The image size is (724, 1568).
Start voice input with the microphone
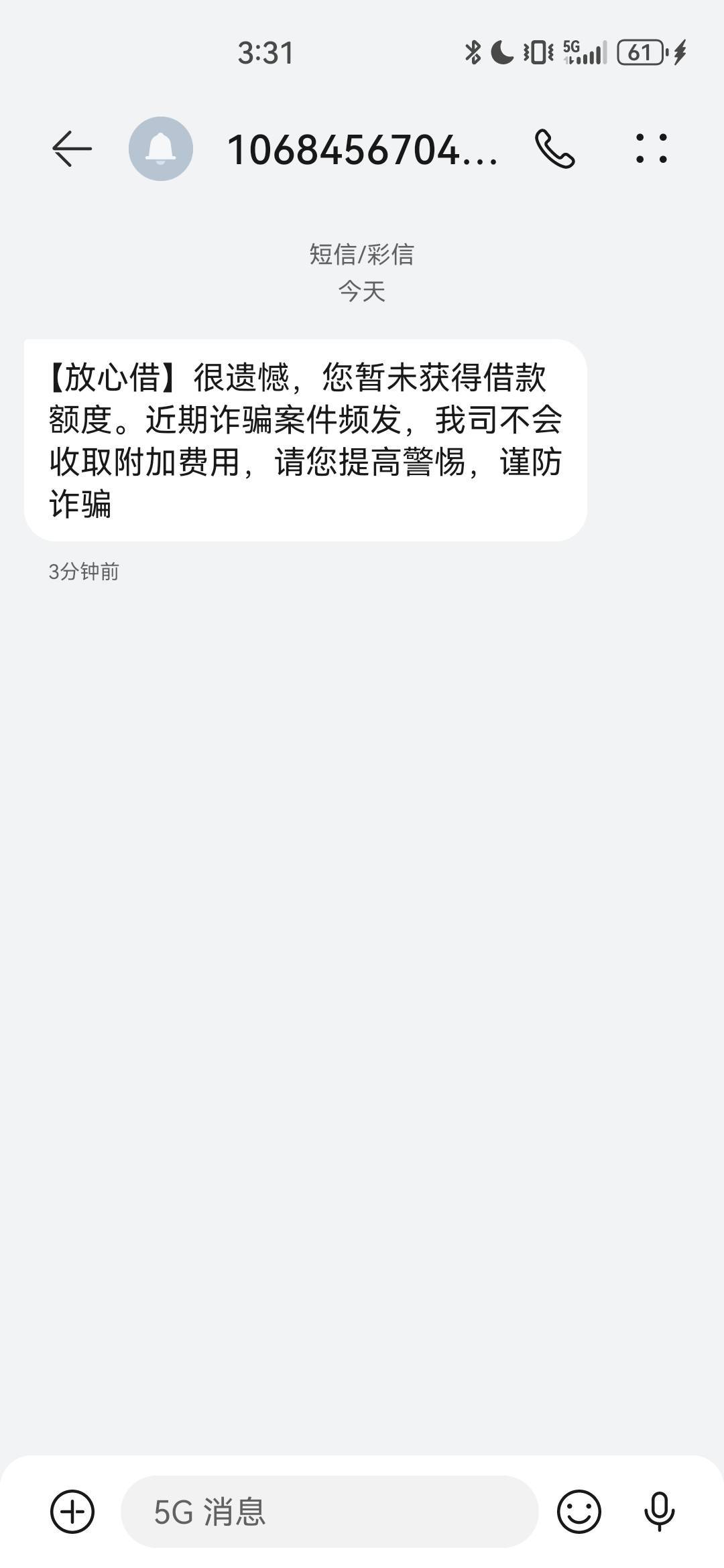pyautogui.click(x=660, y=1512)
